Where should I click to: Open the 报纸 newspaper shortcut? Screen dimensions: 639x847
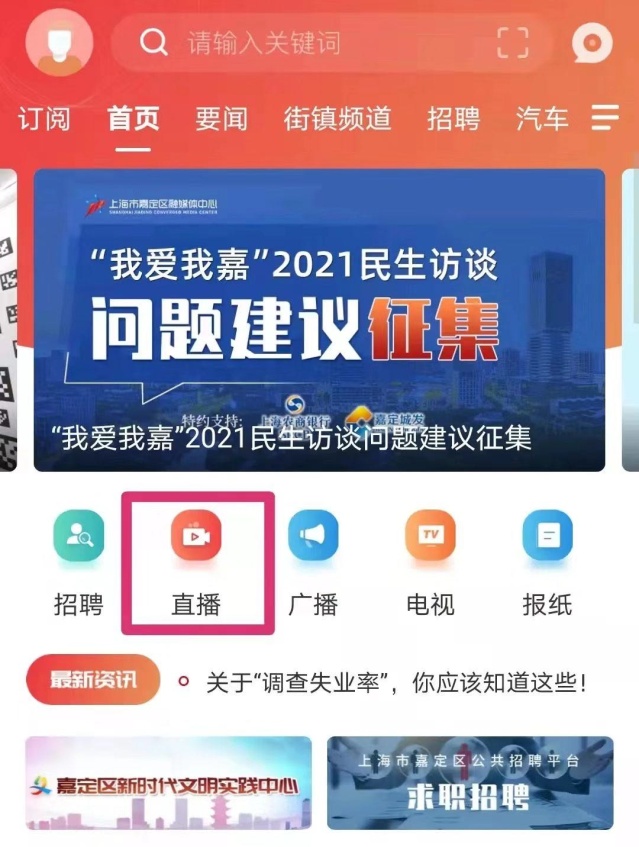pos(547,562)
